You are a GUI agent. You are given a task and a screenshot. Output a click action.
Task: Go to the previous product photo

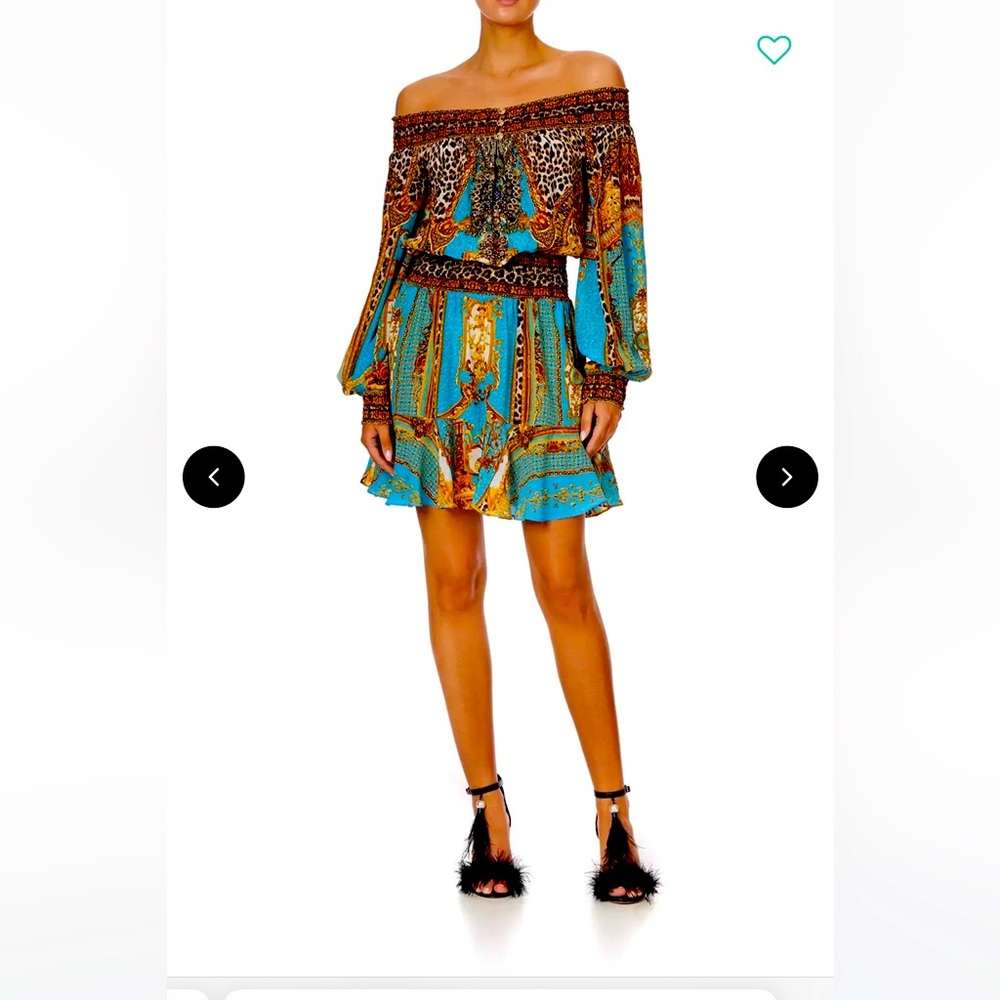[x=213, y=477]
